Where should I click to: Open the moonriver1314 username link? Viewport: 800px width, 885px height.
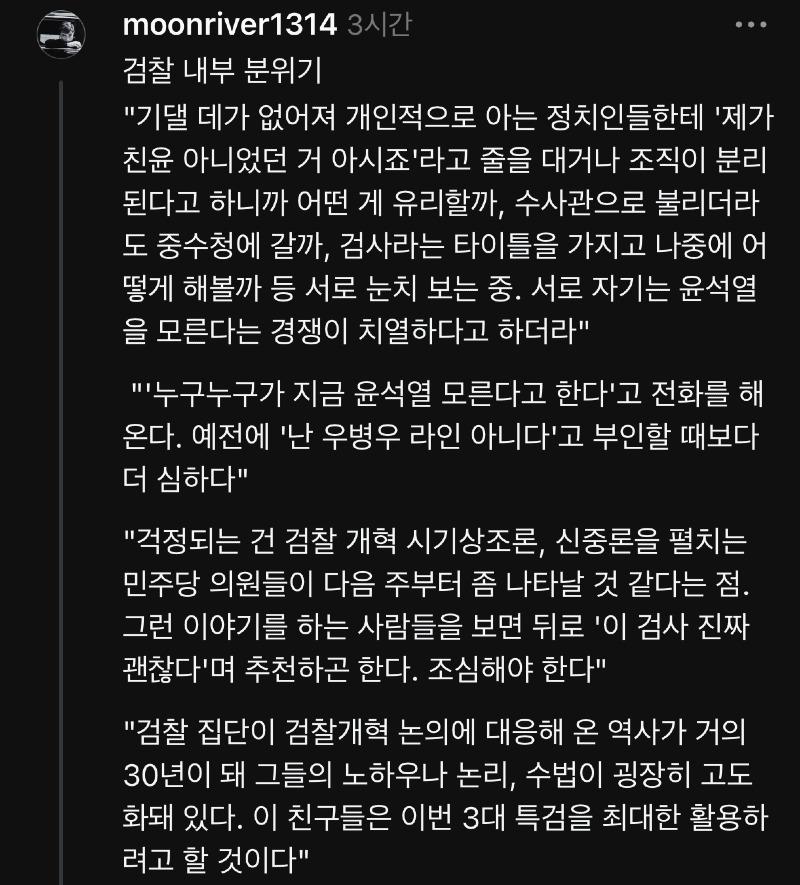click(228, 25)
